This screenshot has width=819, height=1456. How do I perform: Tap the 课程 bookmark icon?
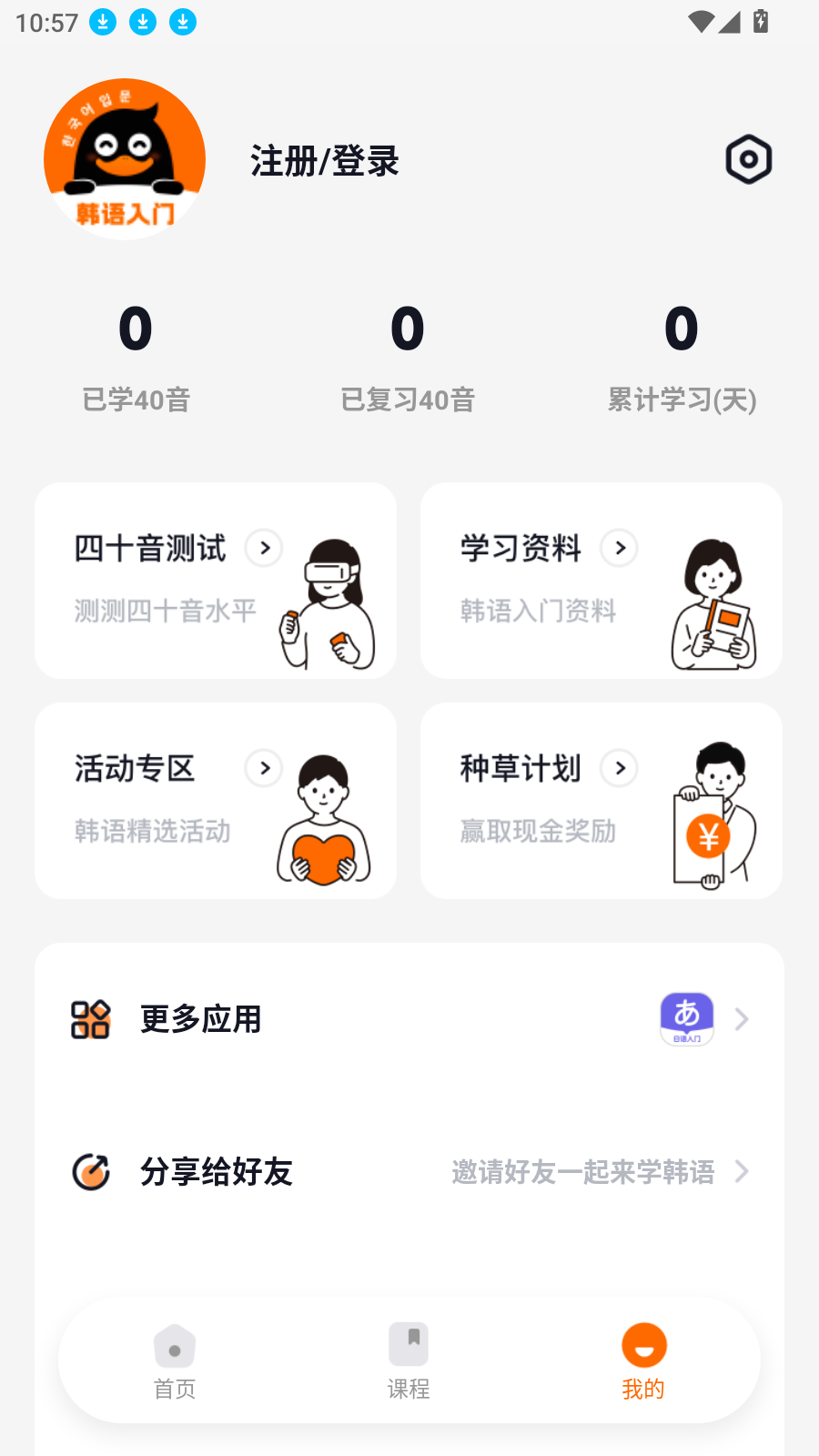point(409,1344)
